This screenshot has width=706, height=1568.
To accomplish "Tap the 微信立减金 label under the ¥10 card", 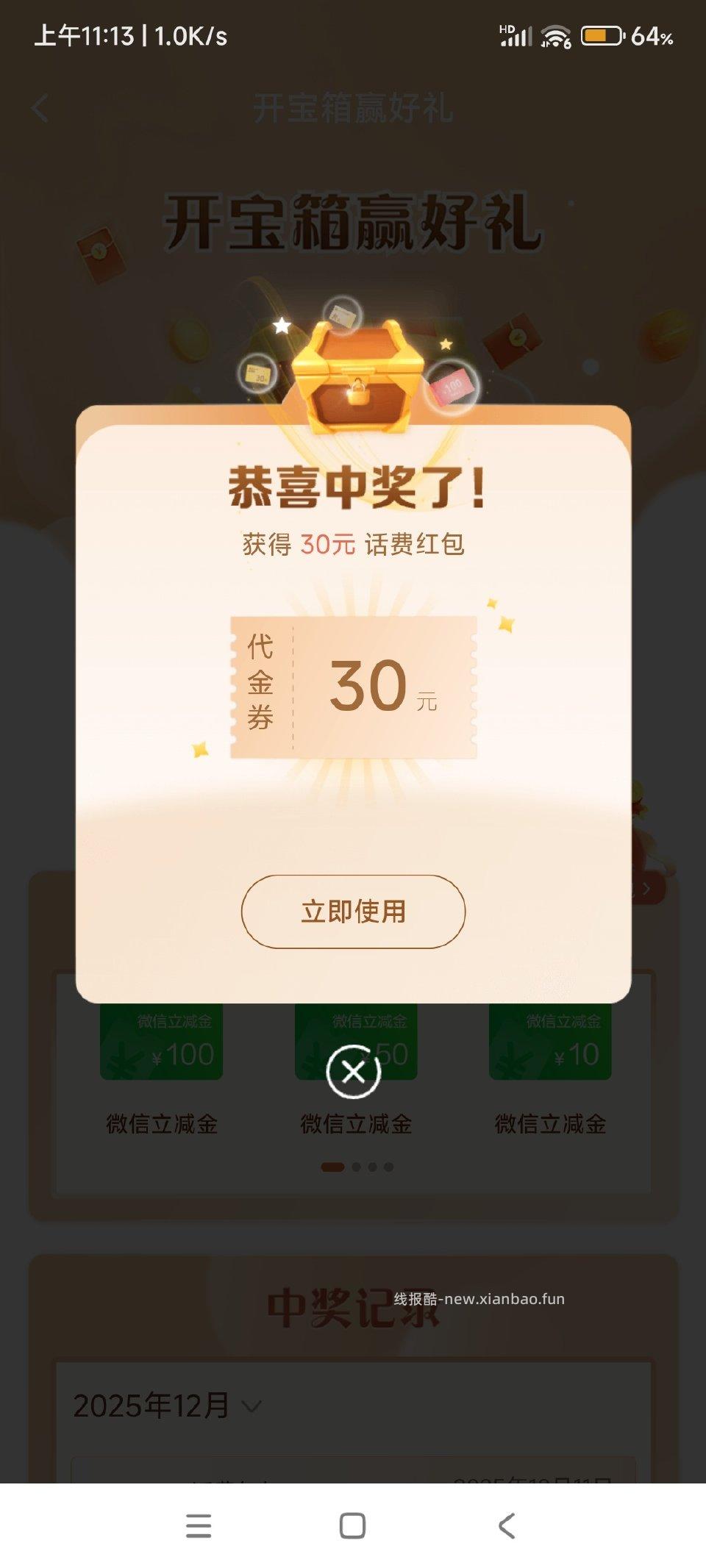I will click(550, 1123).
